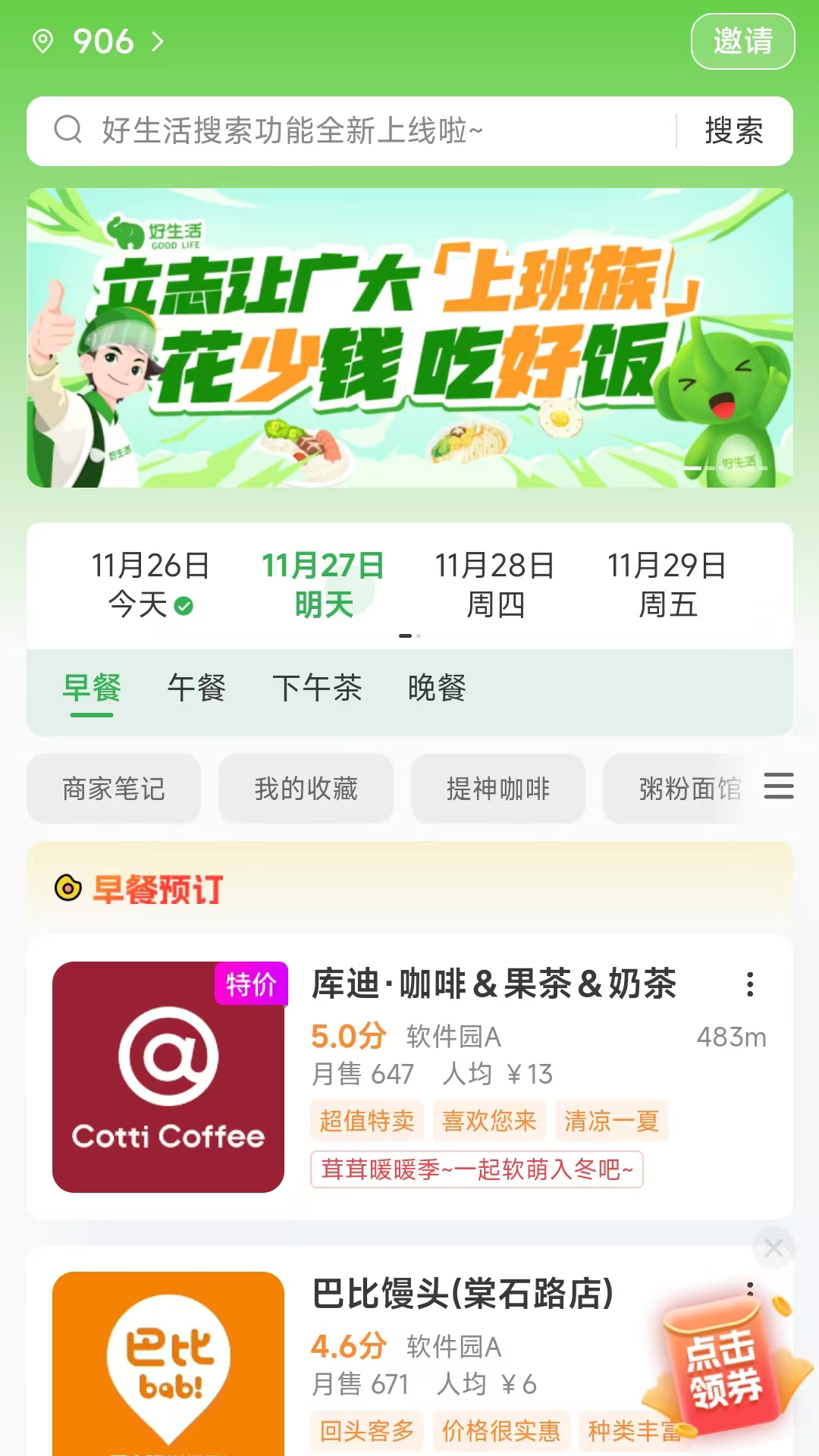The image size is (819, 1456).
Task: Click the 邀请 invite button
Action: pyautogui.click(x=743, y=42)
